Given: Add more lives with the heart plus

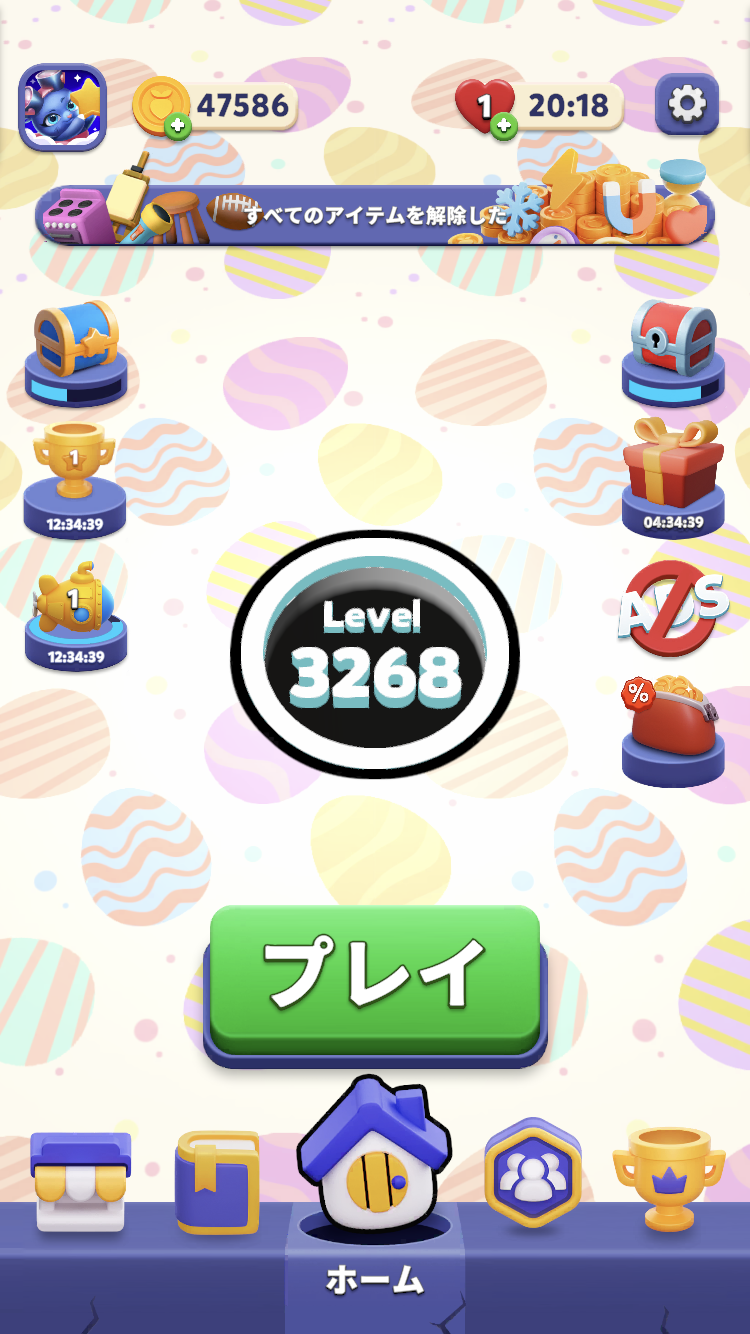Looking at the screenshot, I should [x=504, y=126].
